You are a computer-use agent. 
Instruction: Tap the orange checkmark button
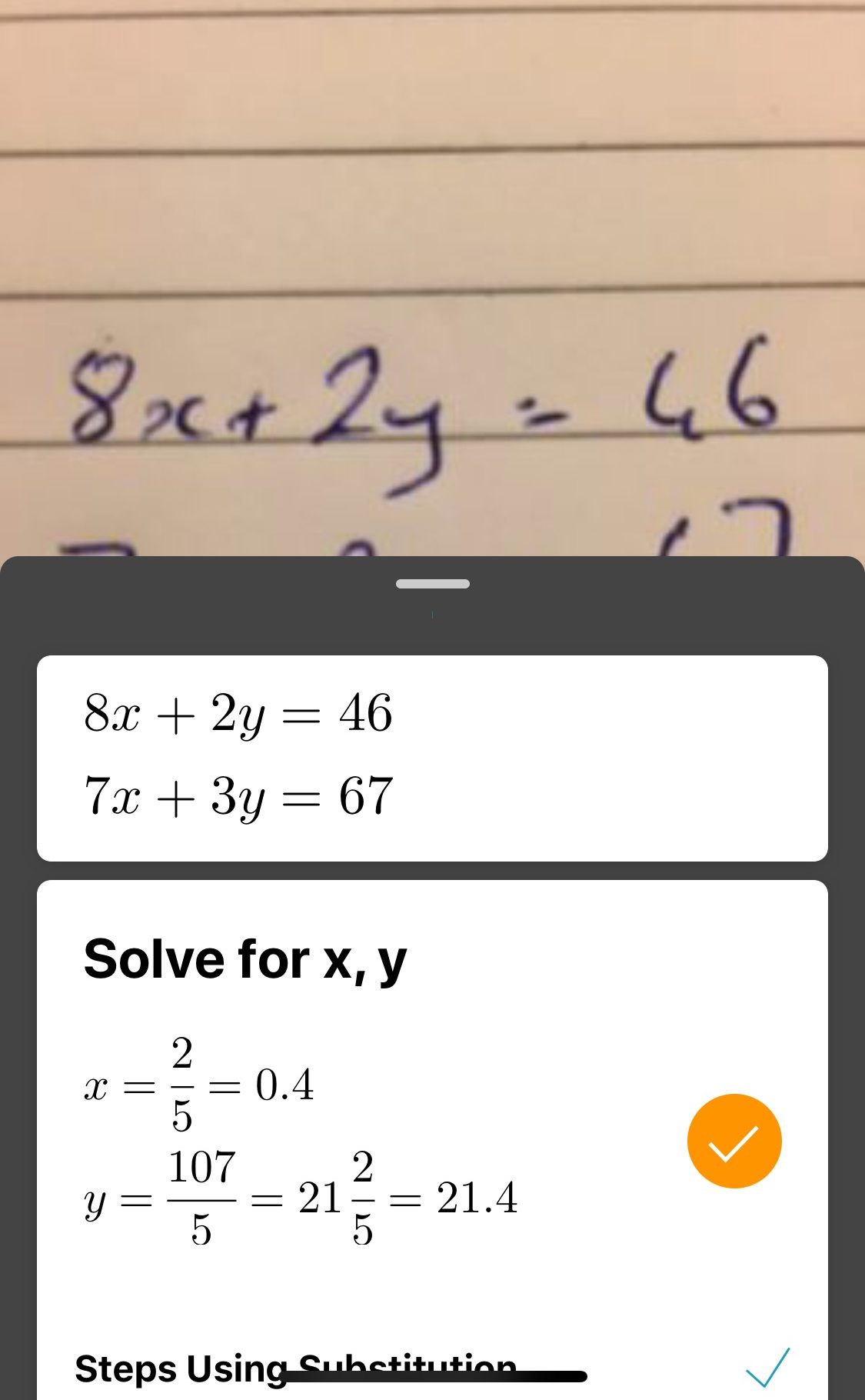click(734, 1141)
